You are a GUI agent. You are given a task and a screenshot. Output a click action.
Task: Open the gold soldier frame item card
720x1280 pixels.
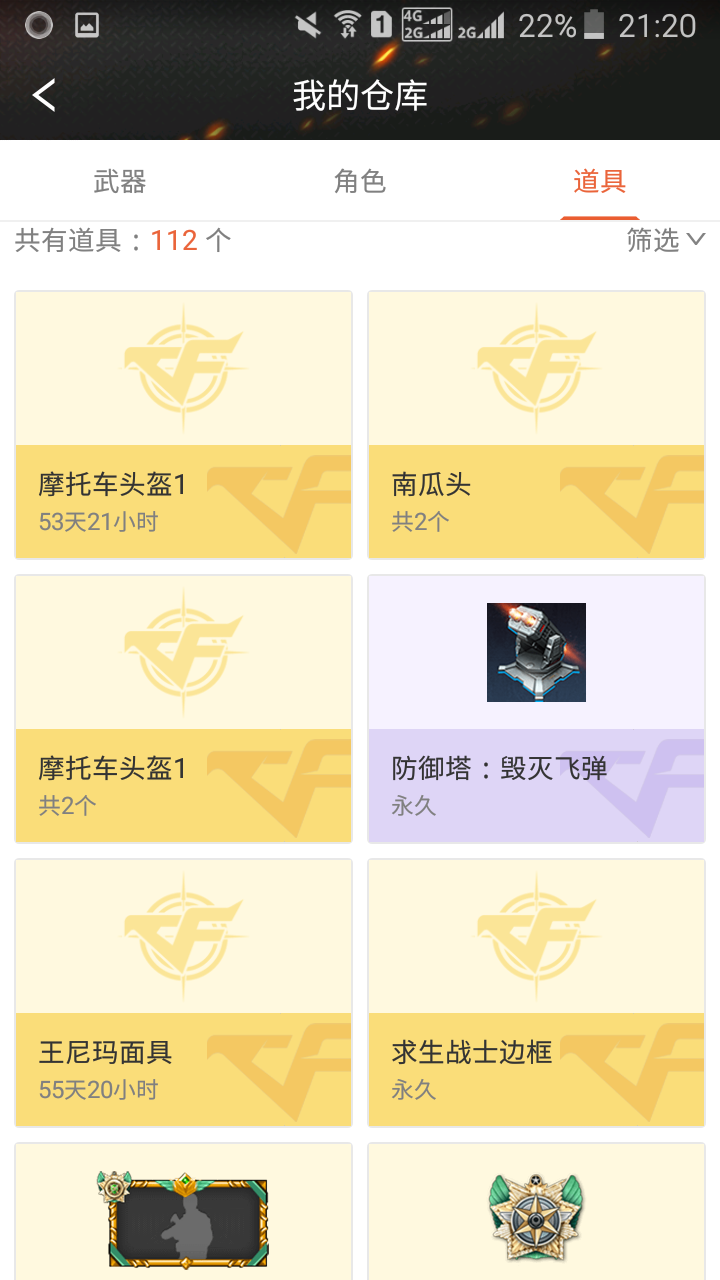(x=184, y=1215)
